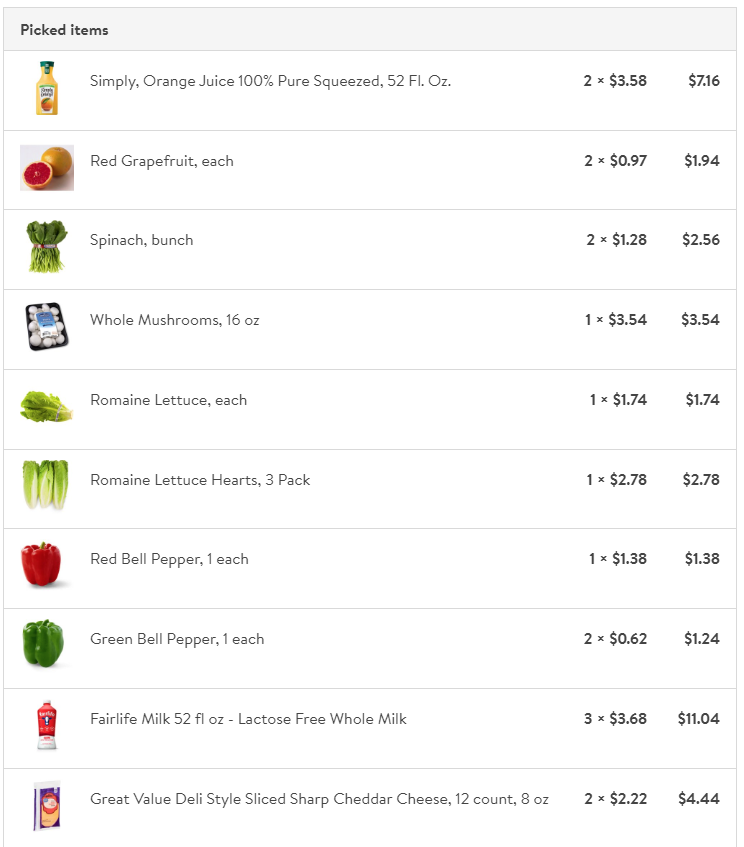Screen dimensions: 744x847
Task: View Fairlife Lactose Free Whole Milk
Action: point(248,719)
